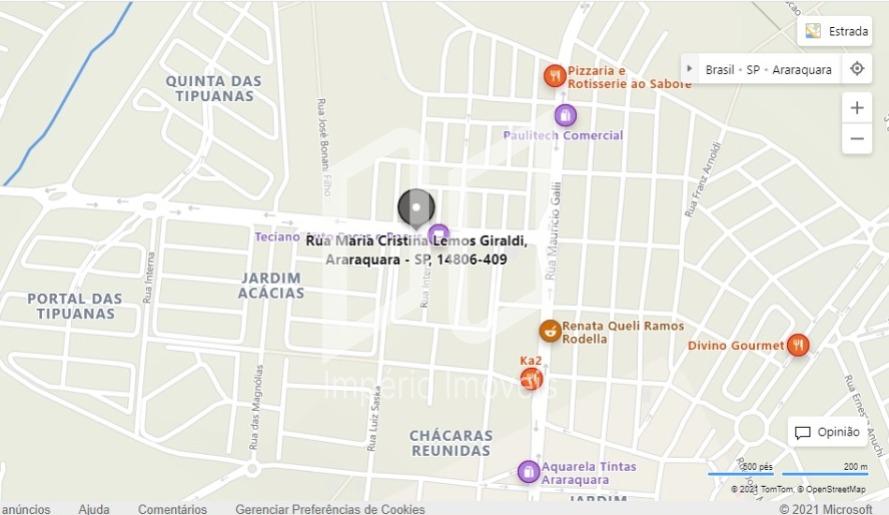889x515 pixels.
Task: Tap the Renata Queli Ramos Rodella marker
Action: click(x=550, y=331)
